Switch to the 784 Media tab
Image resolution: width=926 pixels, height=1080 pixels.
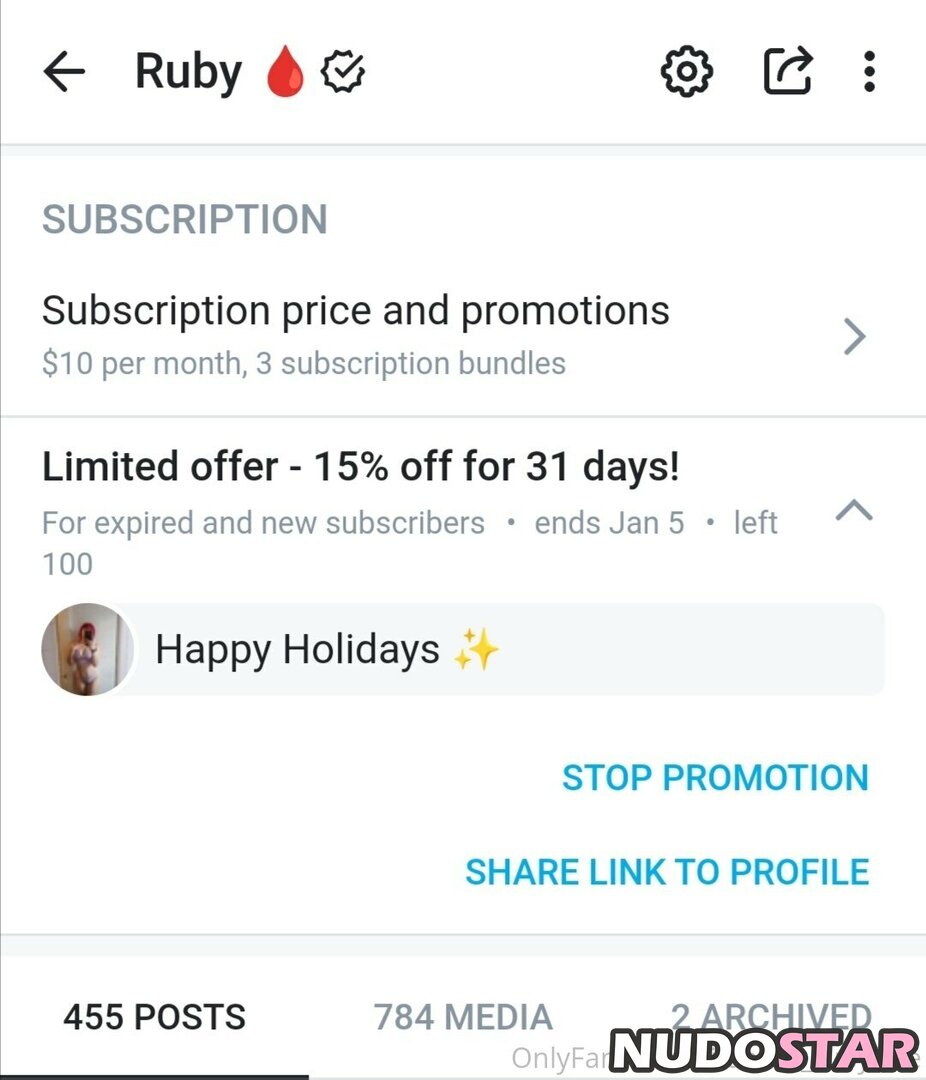tap(463, 1018)
